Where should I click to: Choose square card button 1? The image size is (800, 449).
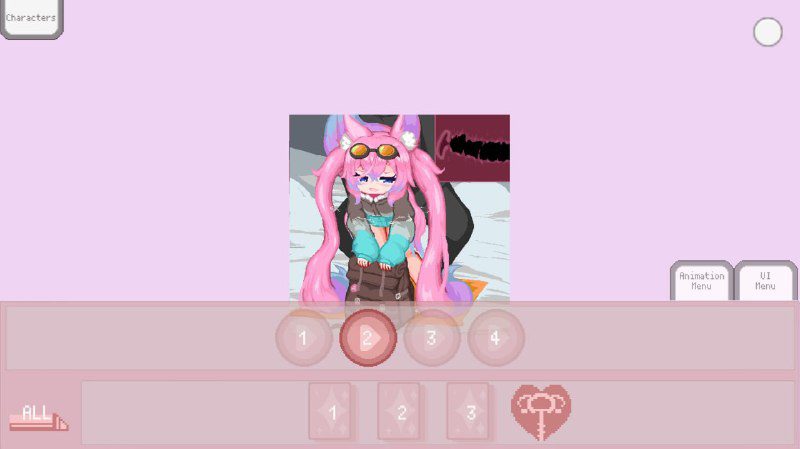coord(331,411)
